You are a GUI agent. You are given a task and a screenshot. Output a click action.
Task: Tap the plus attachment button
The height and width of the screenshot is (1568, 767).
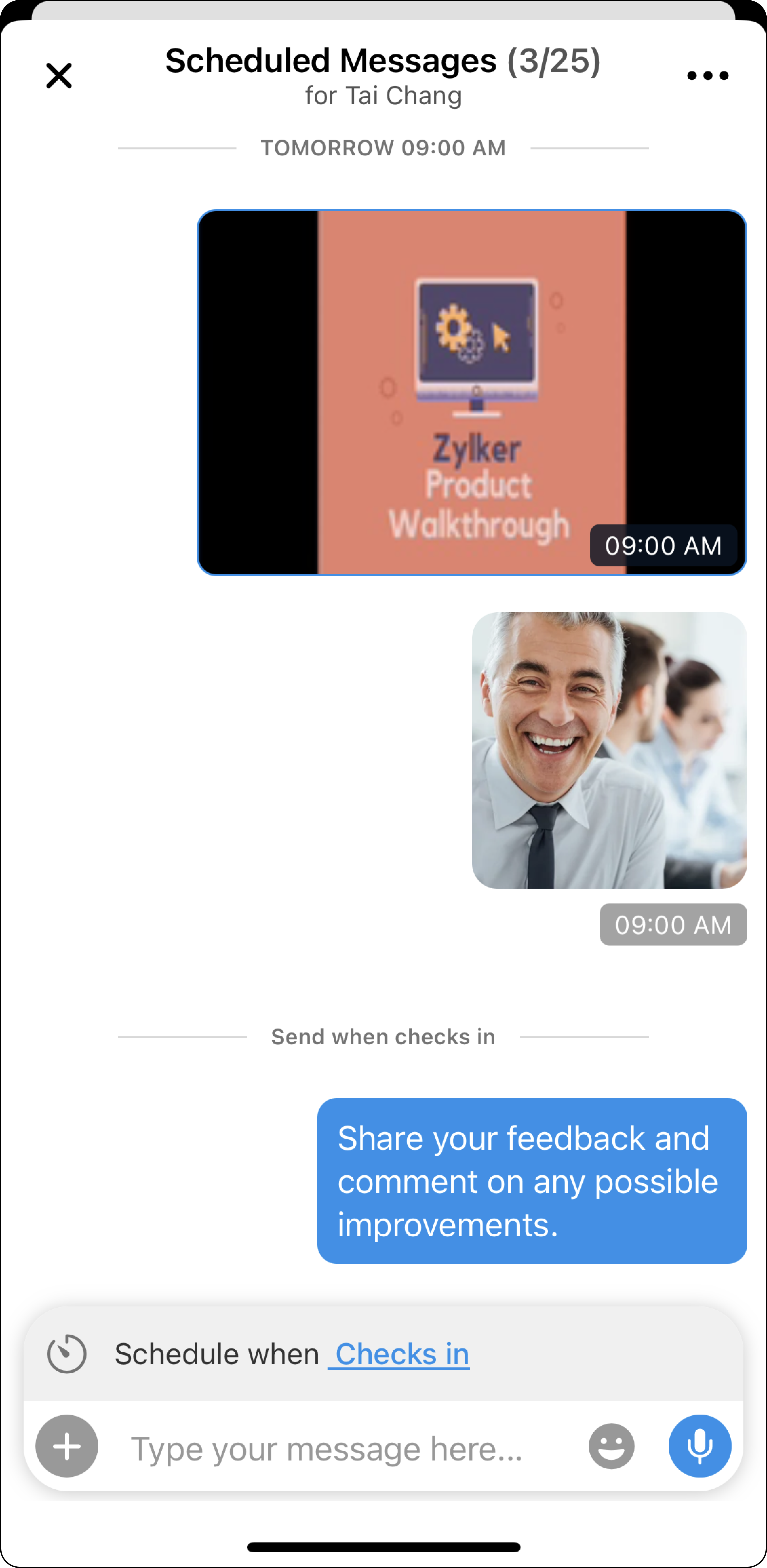67,1446
